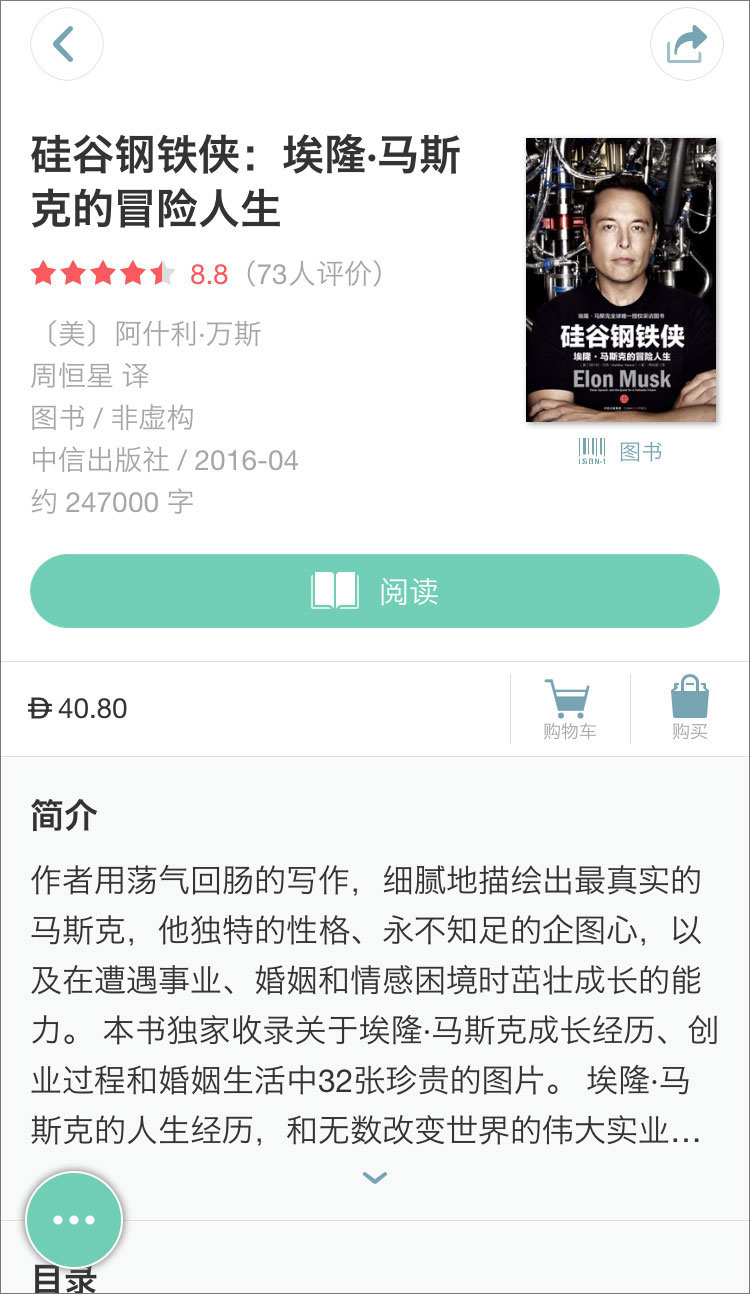Viewport: 750px width, 1294px height.
Task: Add the book to 购物车
Action: pyautogui.click(x=569, y=709)
